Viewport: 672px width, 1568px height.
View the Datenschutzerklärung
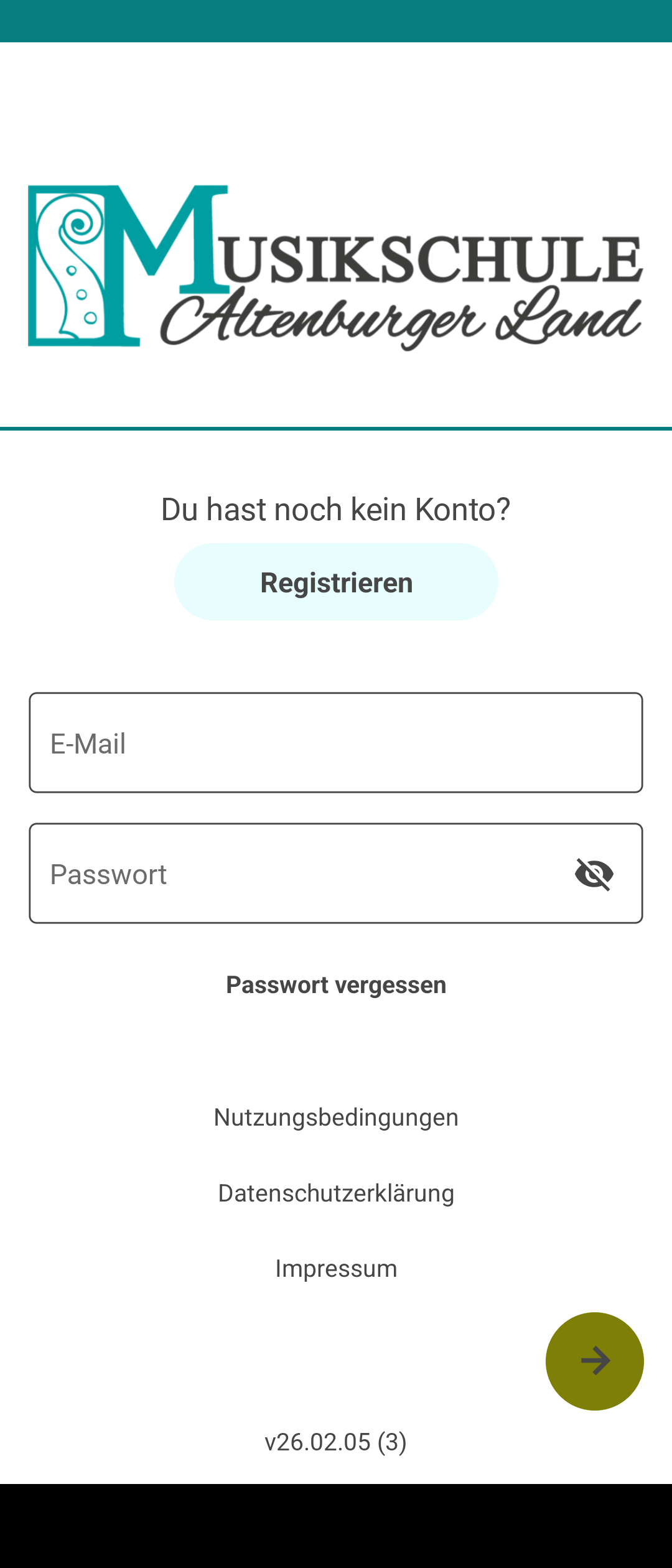click(336, 1193)
